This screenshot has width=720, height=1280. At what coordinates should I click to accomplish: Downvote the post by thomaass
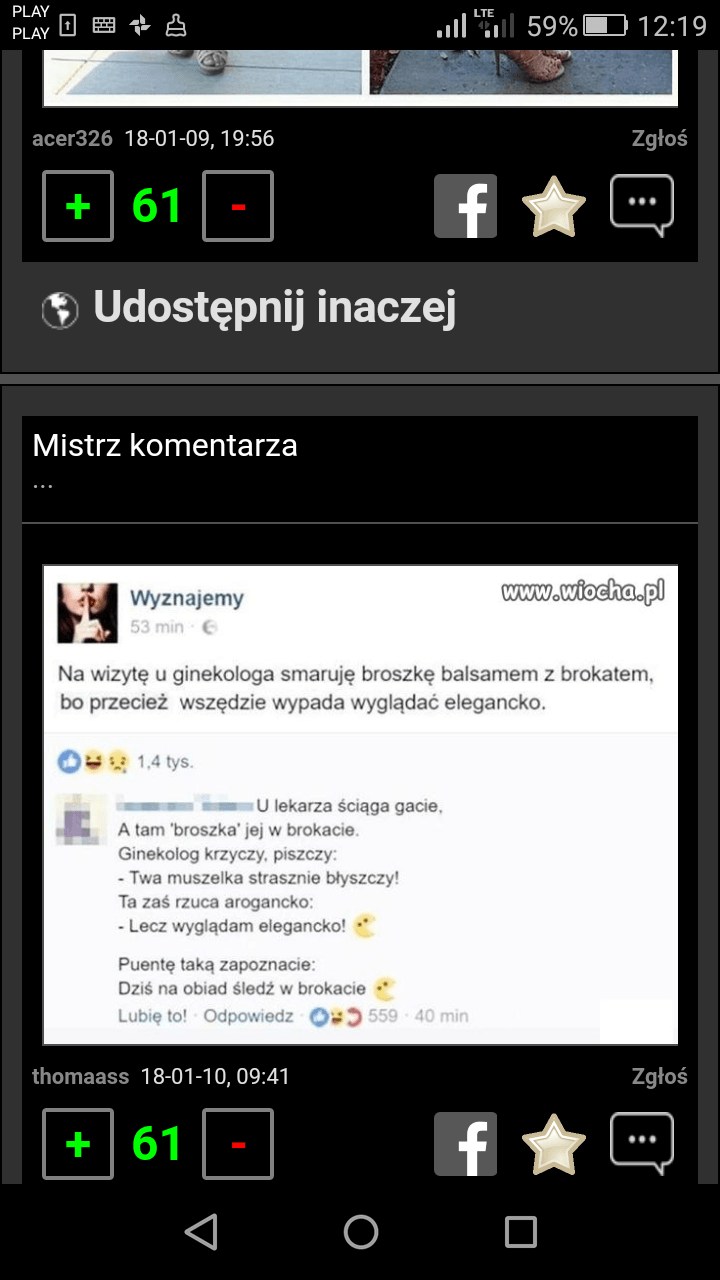[x=238, y=1144]
